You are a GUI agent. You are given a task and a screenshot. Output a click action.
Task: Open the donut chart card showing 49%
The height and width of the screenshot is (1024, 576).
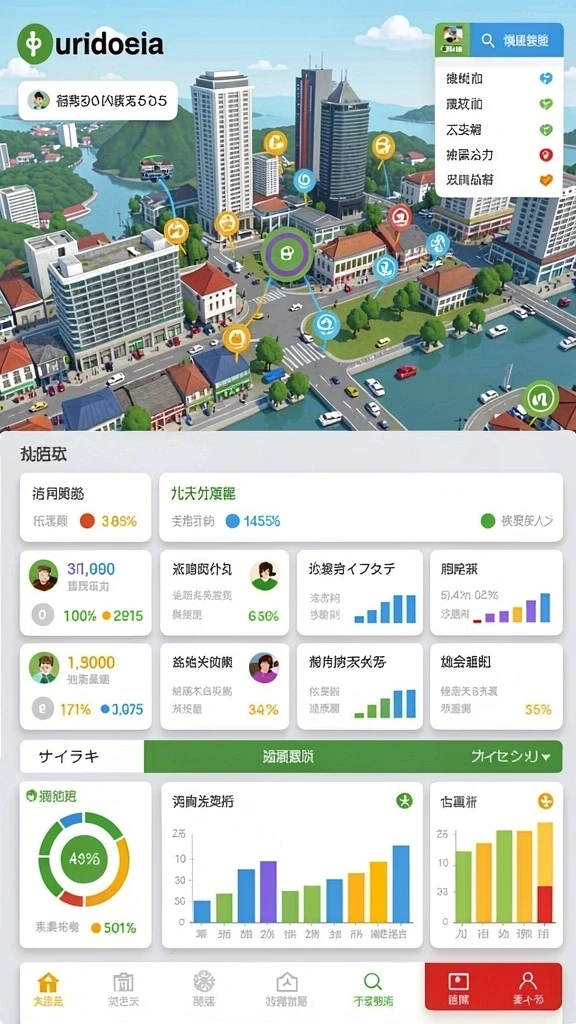coord(86,865)
